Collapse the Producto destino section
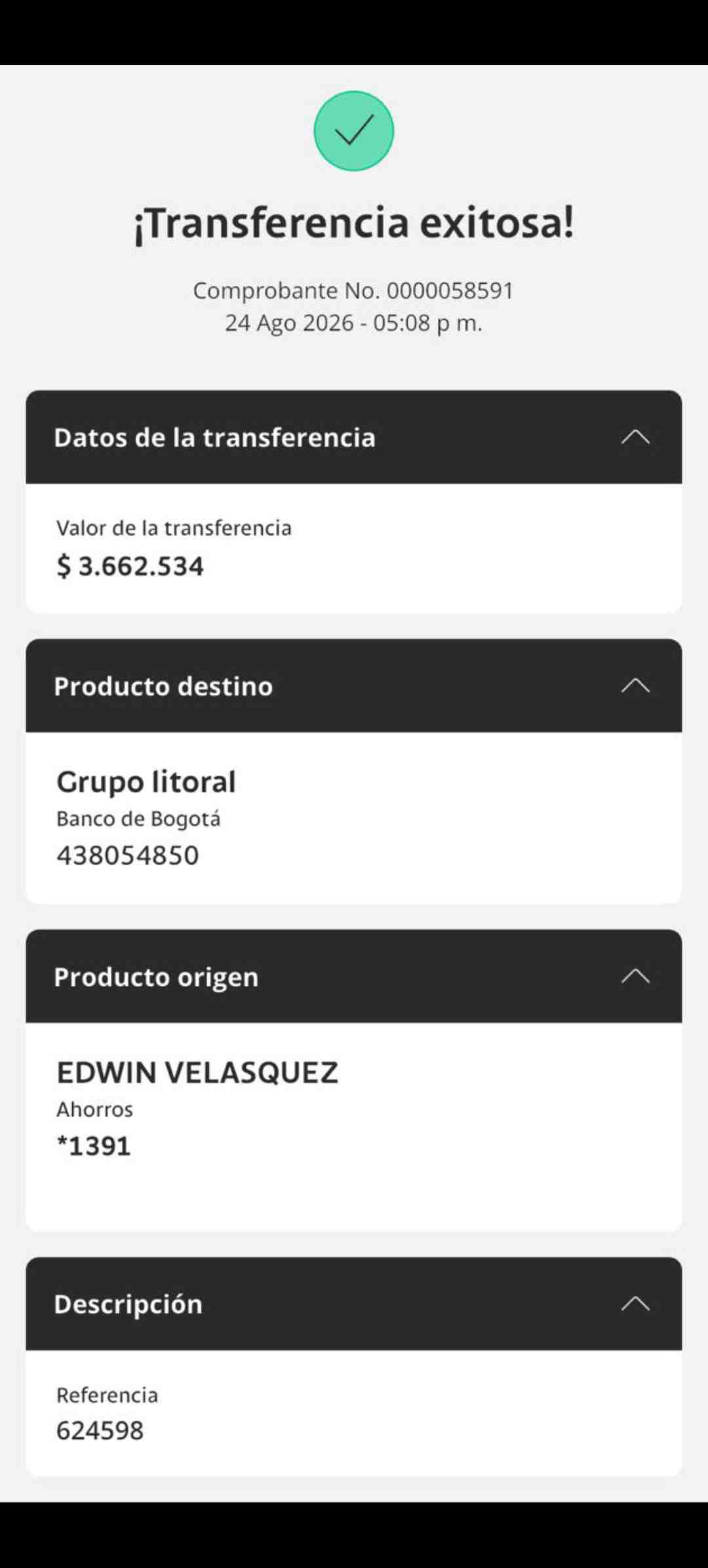This screenshot has width=708, height=1568. pyautogui.click(x=635, y=686)
